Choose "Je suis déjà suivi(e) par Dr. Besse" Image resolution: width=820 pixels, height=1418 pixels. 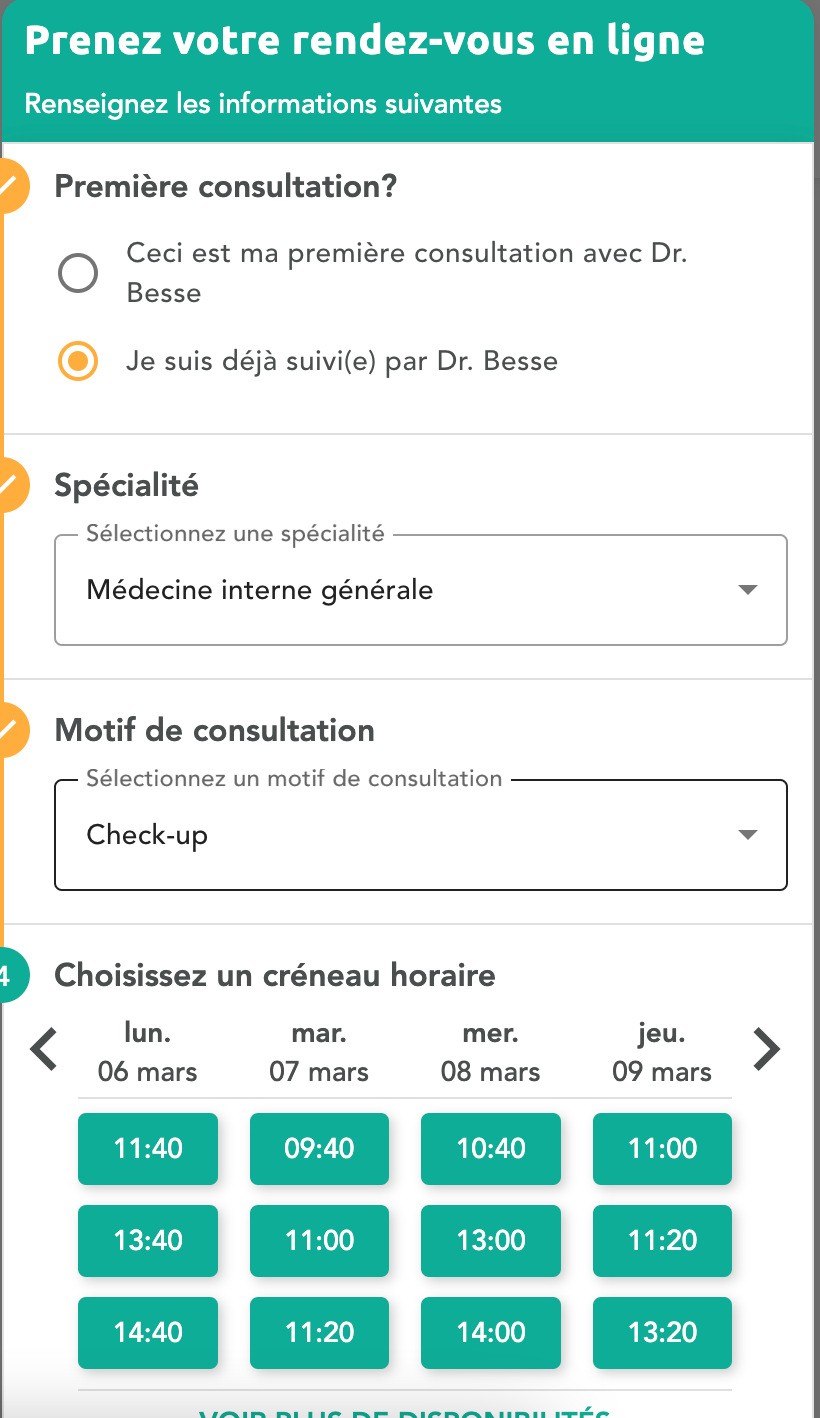pos(78,361)
